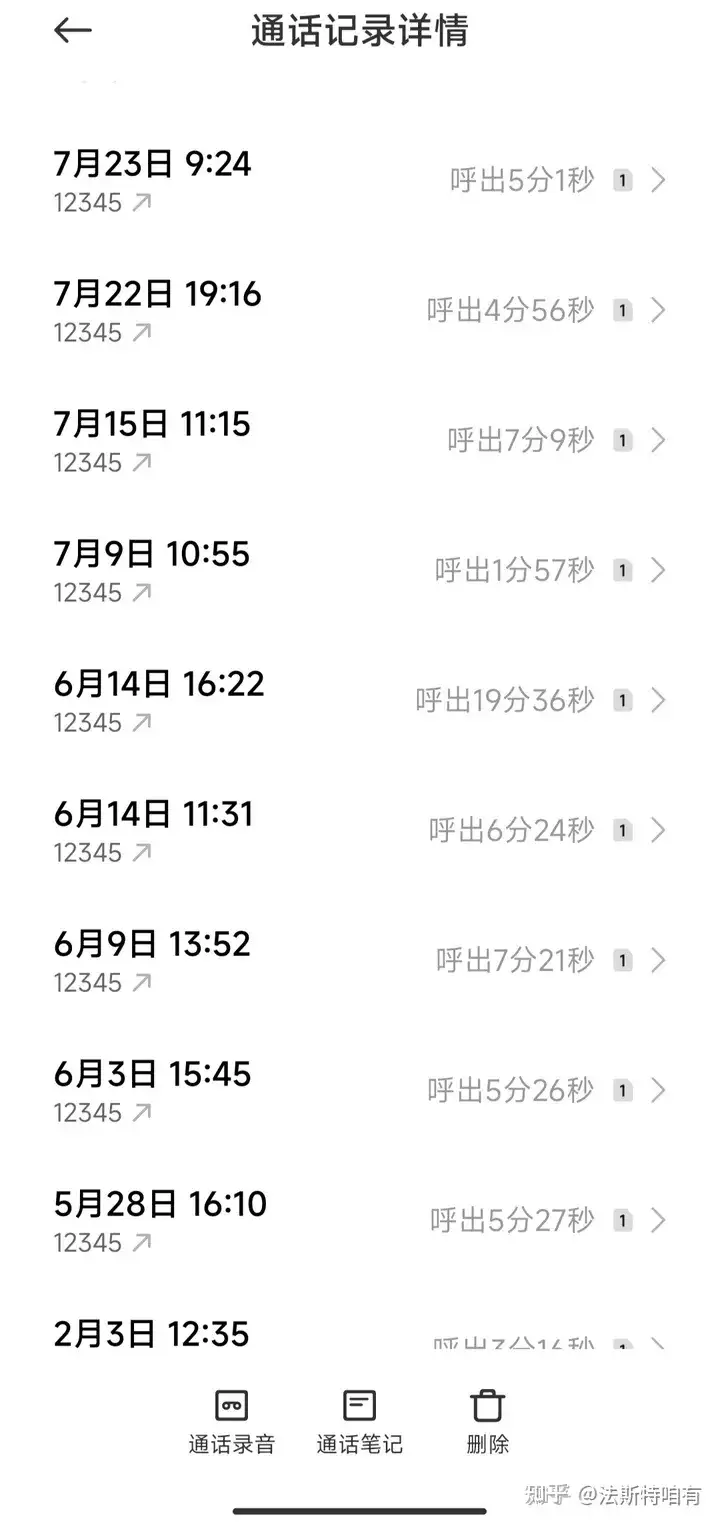Open the June 14 16:22 call record
This screenshot has width=720, height=1525.
click(x=360, y=701)
